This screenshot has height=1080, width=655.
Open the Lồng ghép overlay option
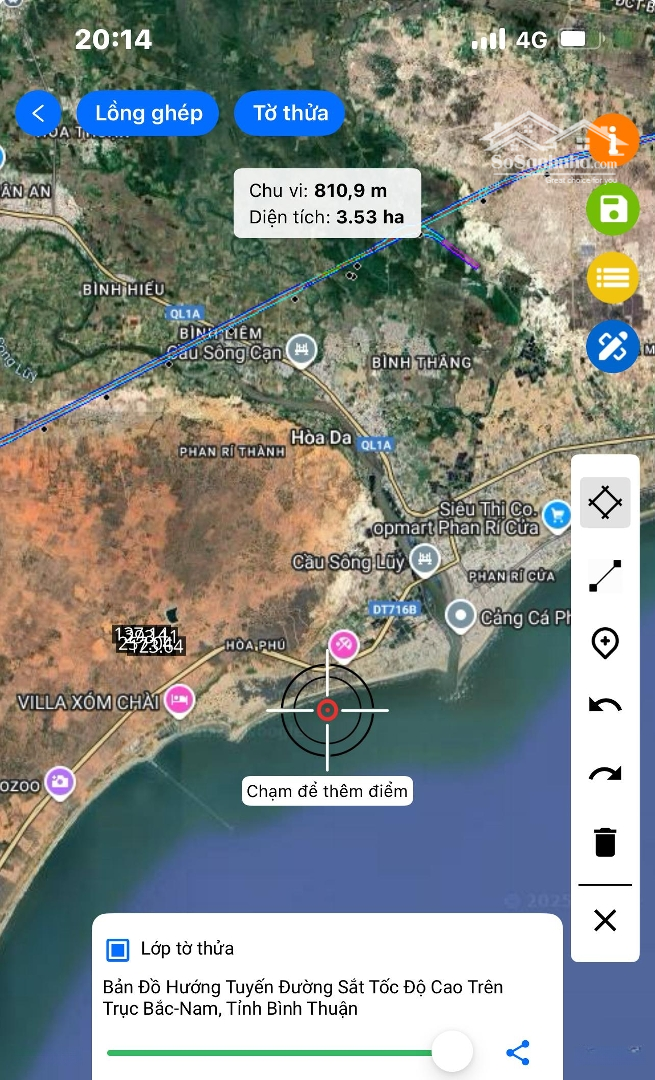pos(149,113)
